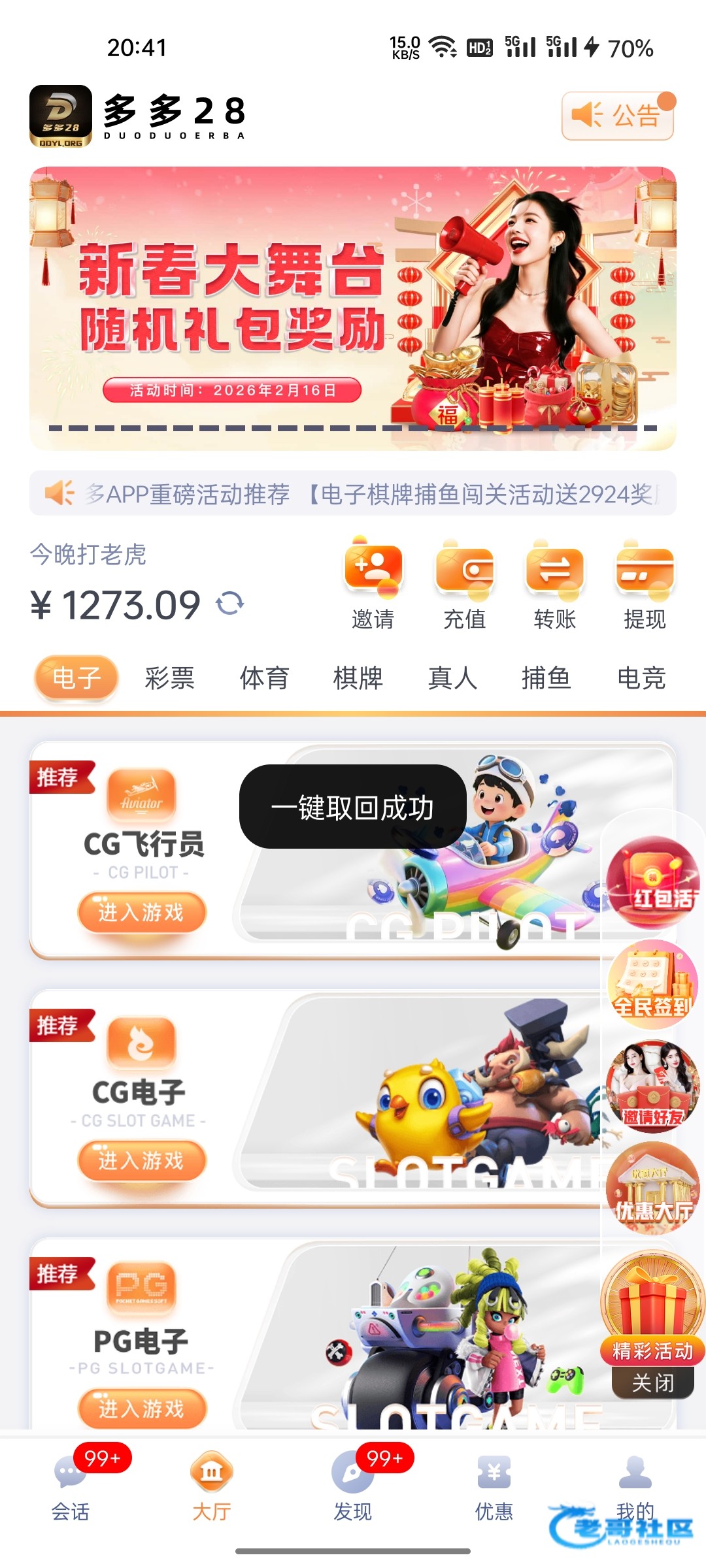This screenshot has height=1568, width=706.
Task: Open 提现 withdraw
Action: [x=645, y=583]
